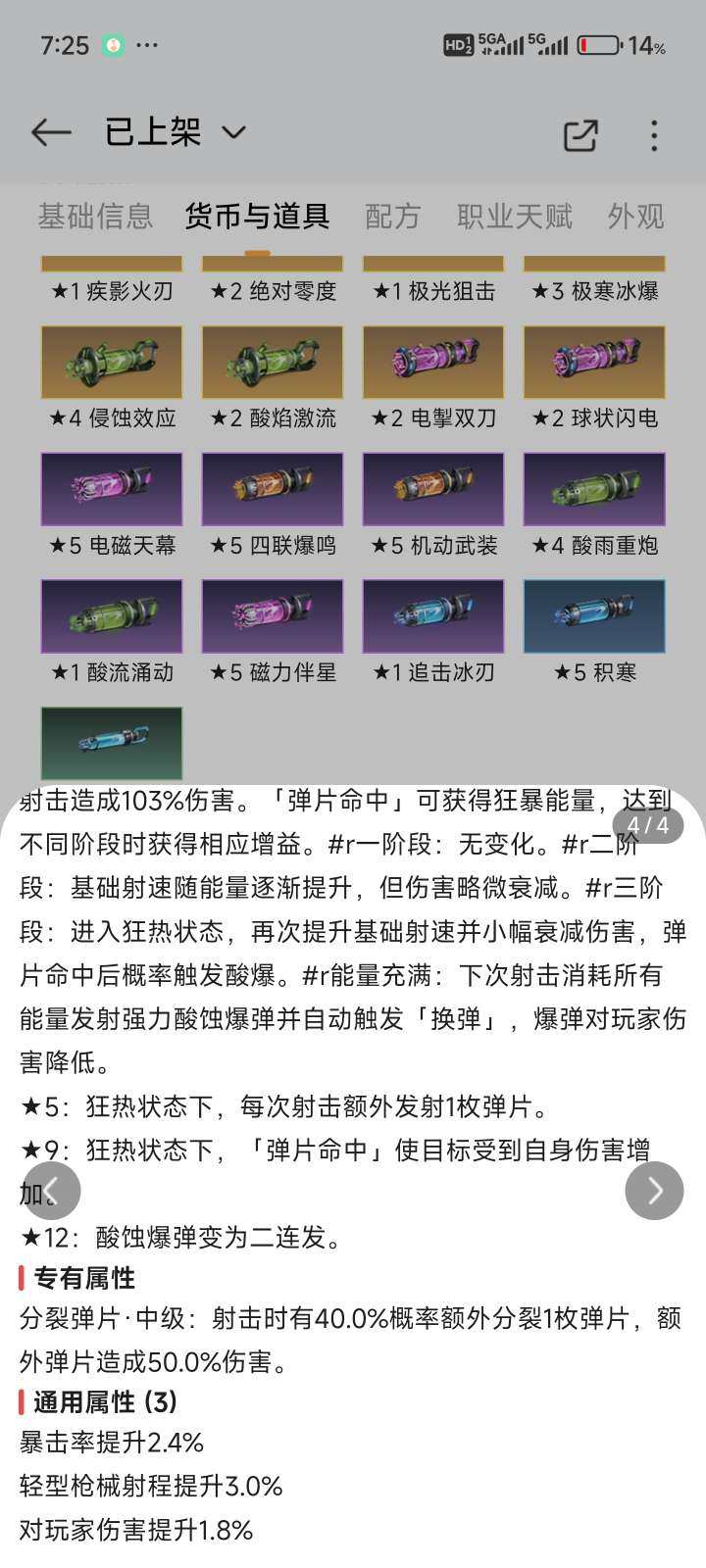706x1568 pixels.
Task: Go to the previous item with left arrow
Action: click(51, 1191)
